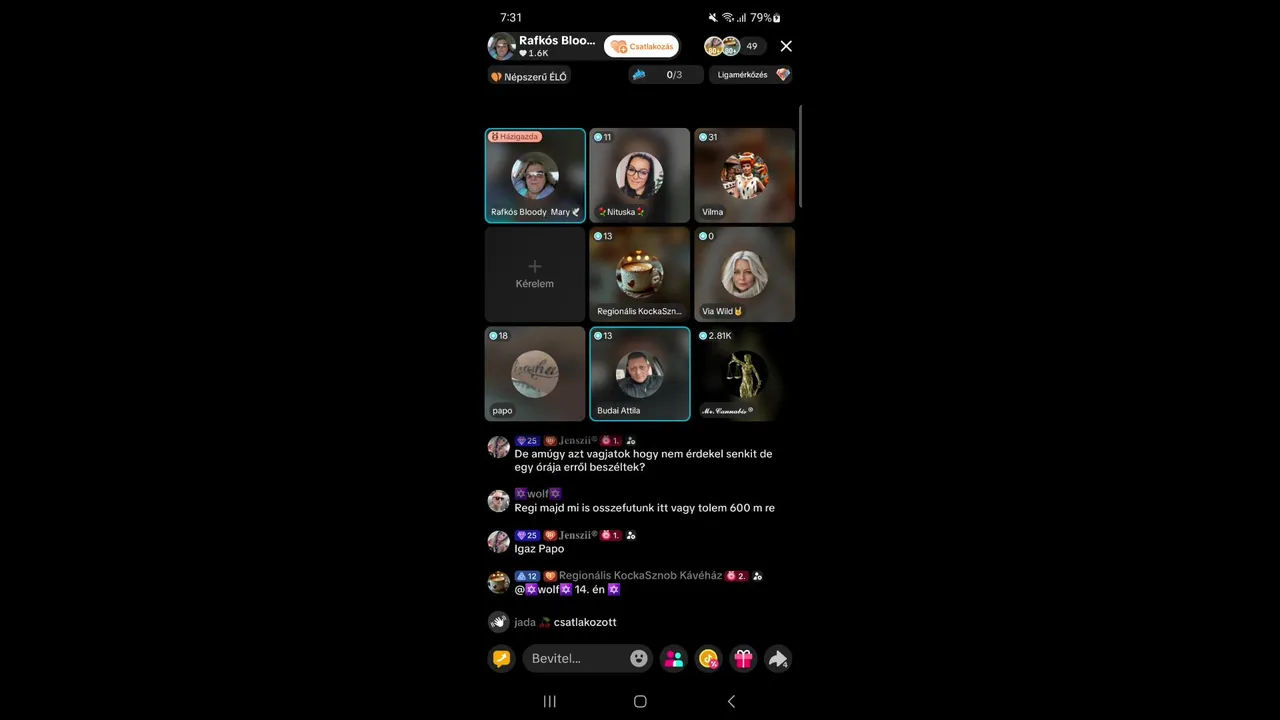Open papo's guest seat
1280x720 pixels.
point(535,373)
